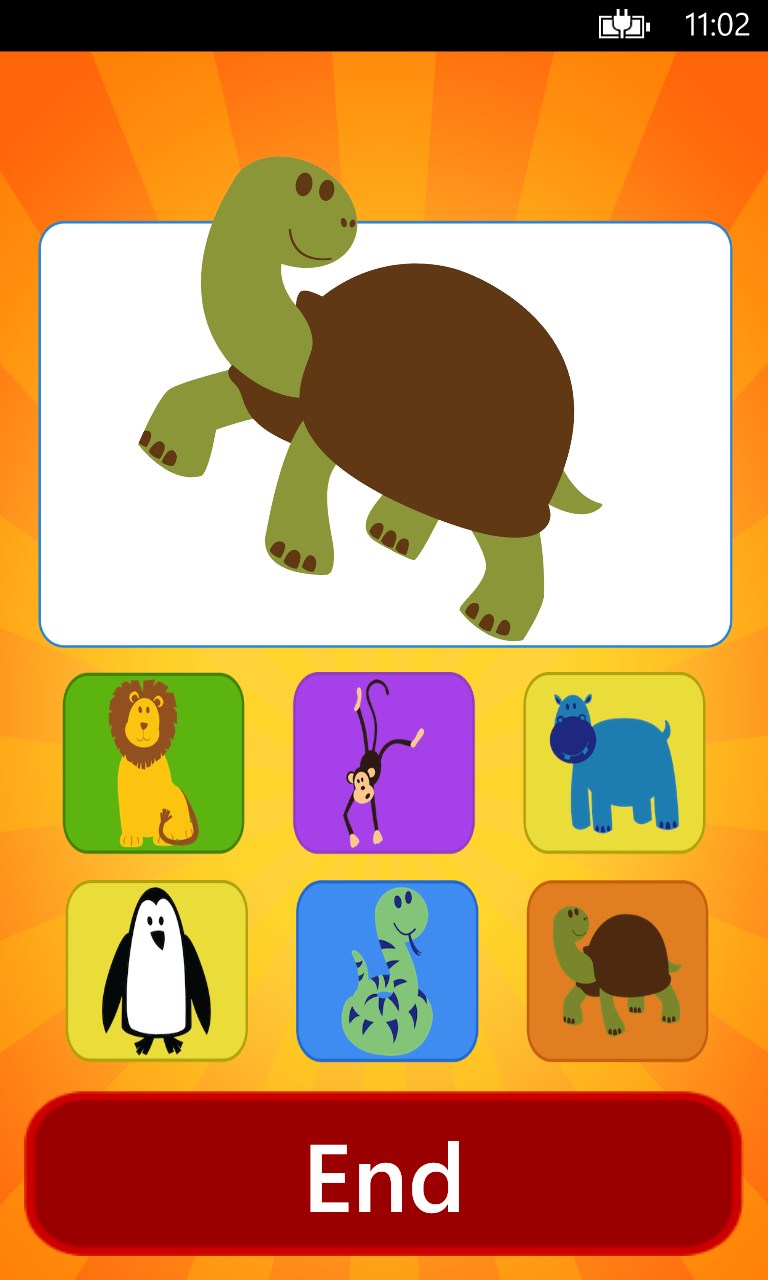Select the lion animal tile
Image resolution: width=768 pixels, height=1280 pixels.
pos(153,763)
